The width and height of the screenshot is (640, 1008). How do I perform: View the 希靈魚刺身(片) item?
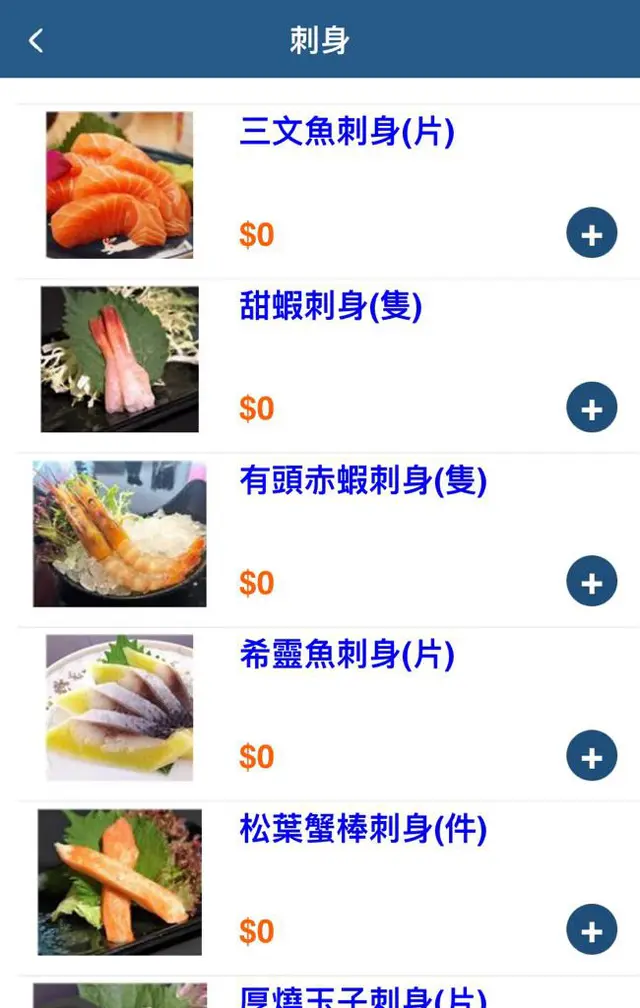[346, 655]
